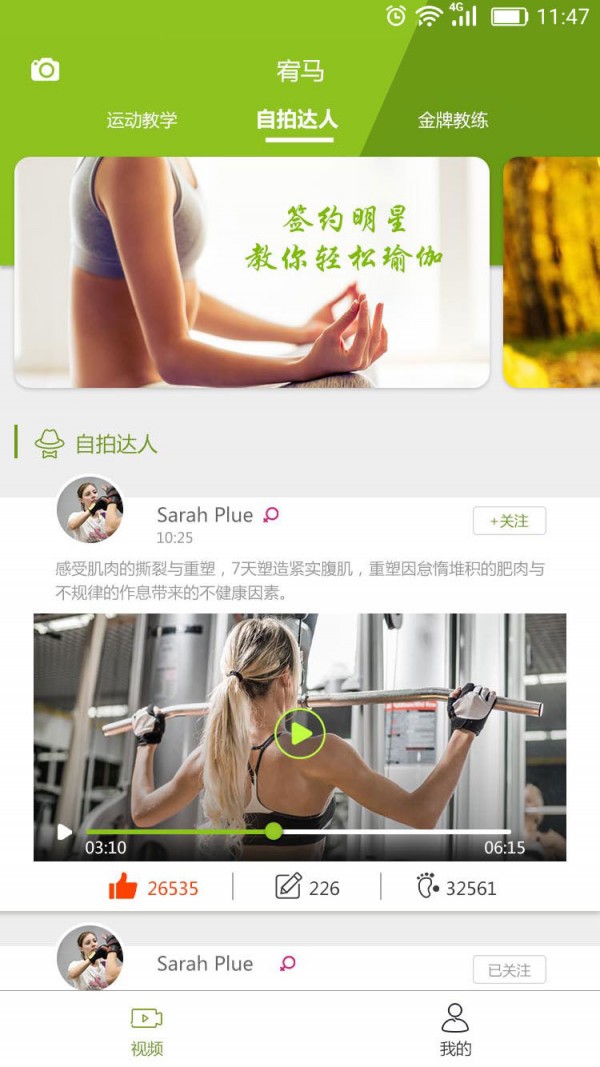The height and width of the screenshot is (1067, 600).
Task: Switch to the 运动教学 tab
Action: pyautogui.click(x=142, y=121)
